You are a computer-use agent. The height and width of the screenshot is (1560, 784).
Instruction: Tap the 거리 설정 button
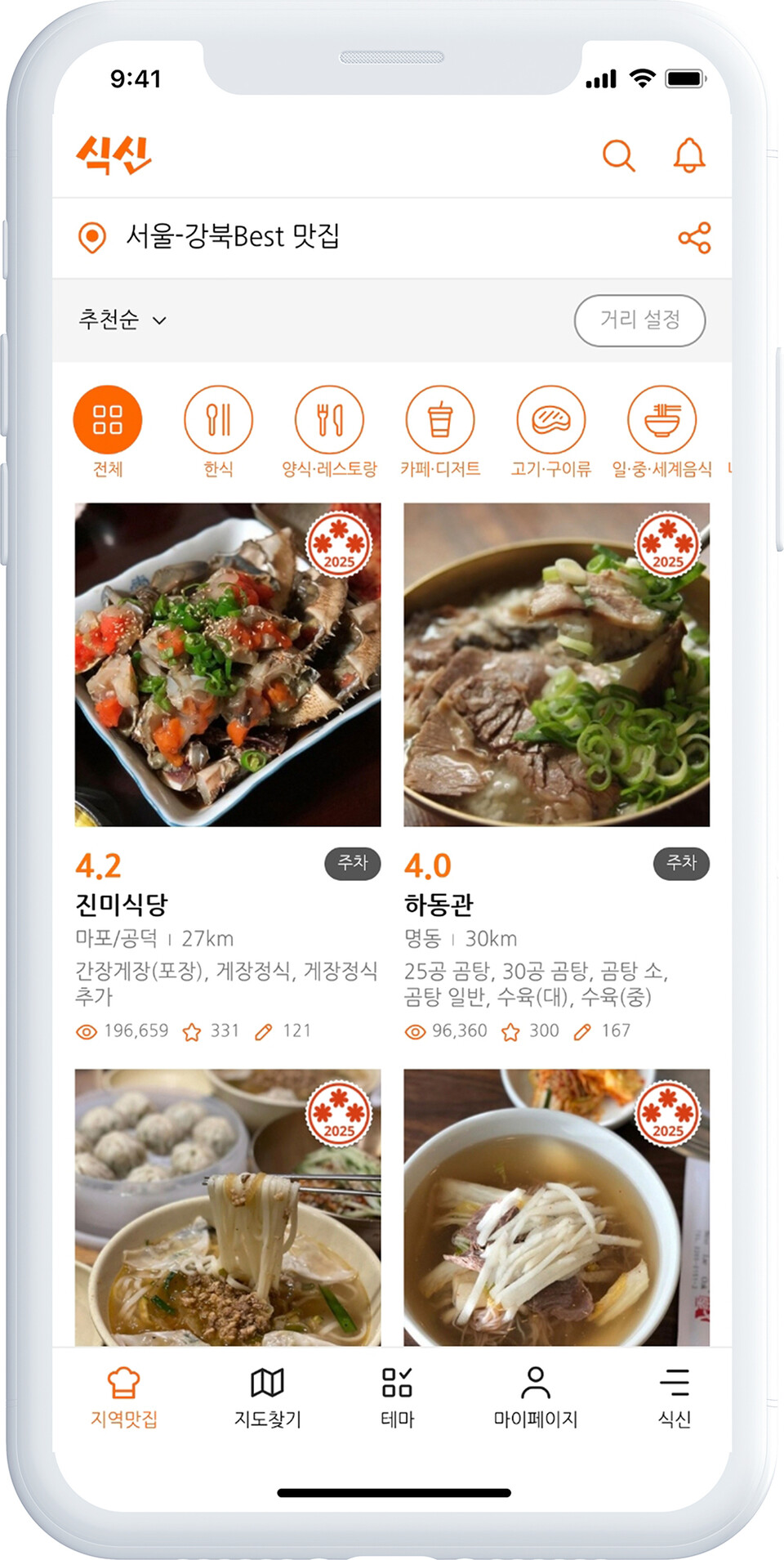(x=639, y=320)
